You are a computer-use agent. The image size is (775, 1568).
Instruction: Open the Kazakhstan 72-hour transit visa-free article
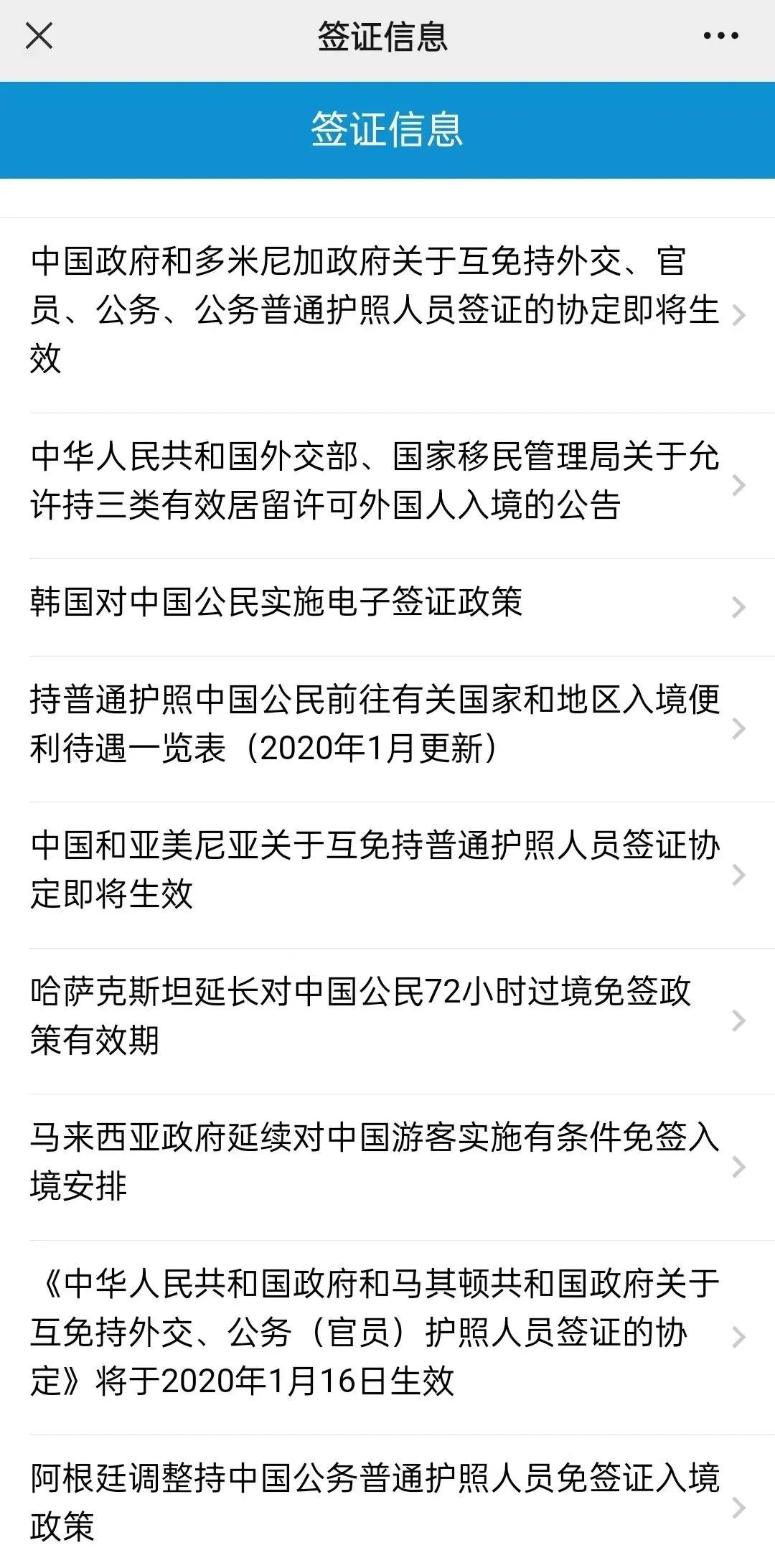pyautogui.click(x=387, y=1020)
